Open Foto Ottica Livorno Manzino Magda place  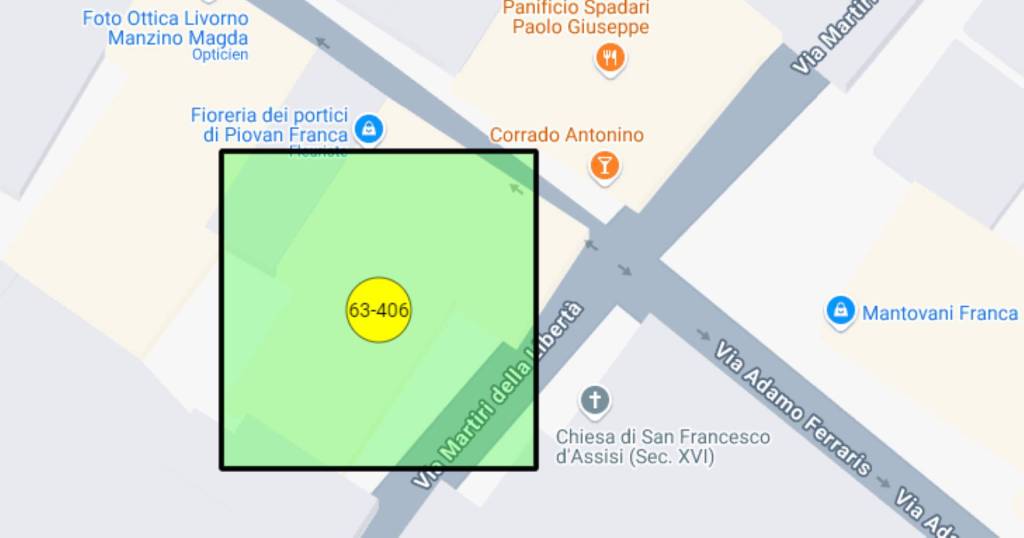165,28
